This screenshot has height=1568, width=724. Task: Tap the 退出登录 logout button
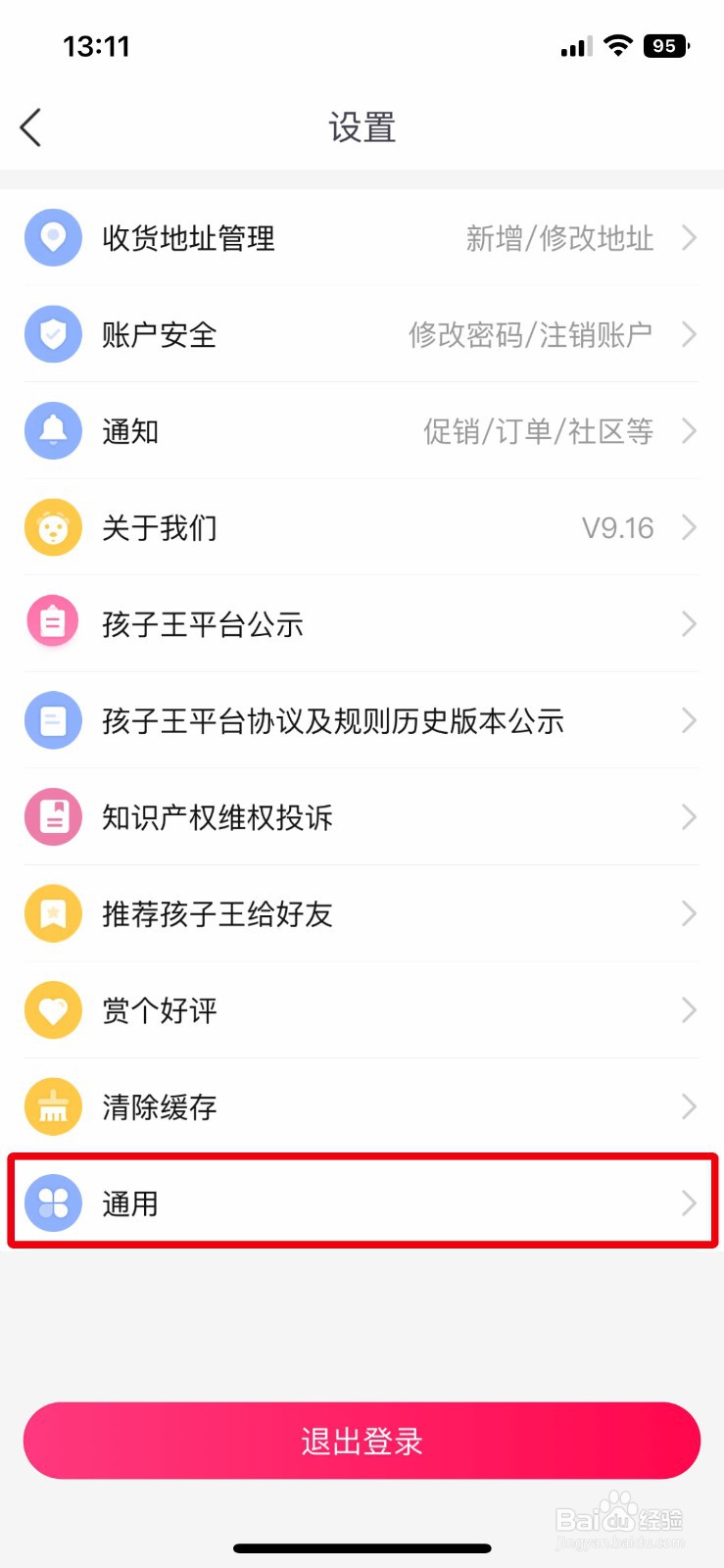(x=362, y=1439)
